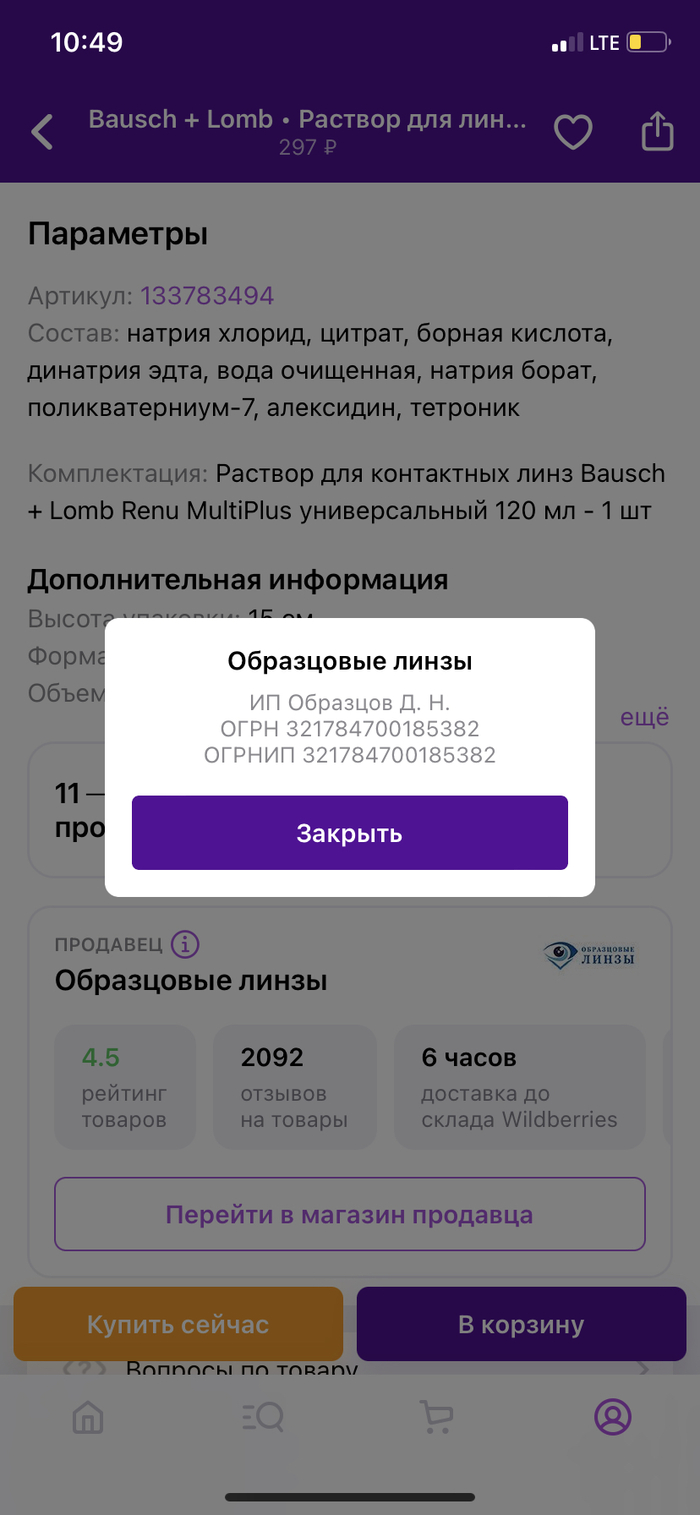700x1515 pixels.
Task: Switch to the home tab
Action: coord(88,1417)
